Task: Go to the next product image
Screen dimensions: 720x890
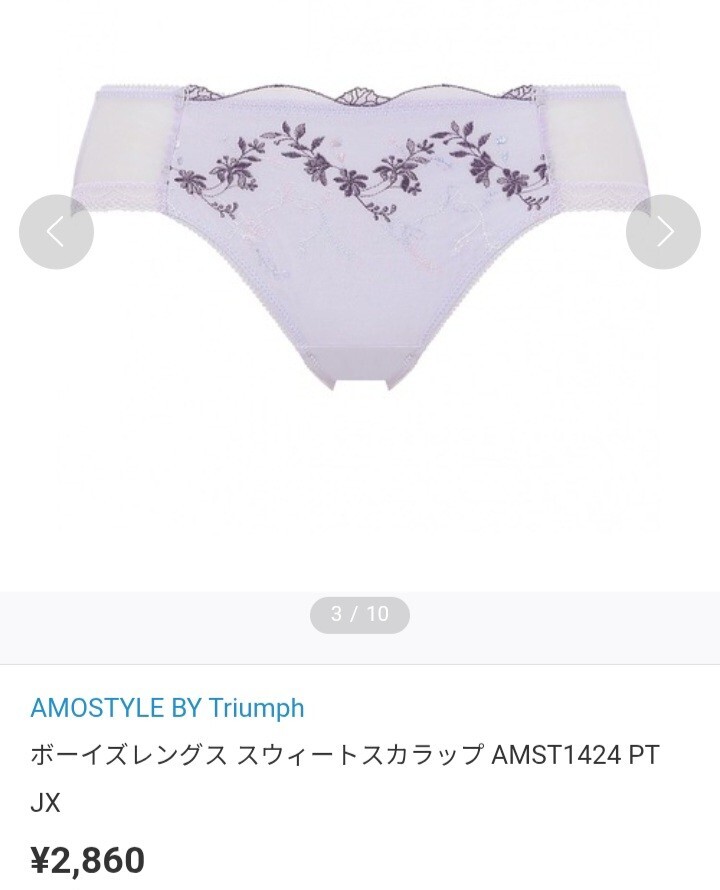Action: 663,232
